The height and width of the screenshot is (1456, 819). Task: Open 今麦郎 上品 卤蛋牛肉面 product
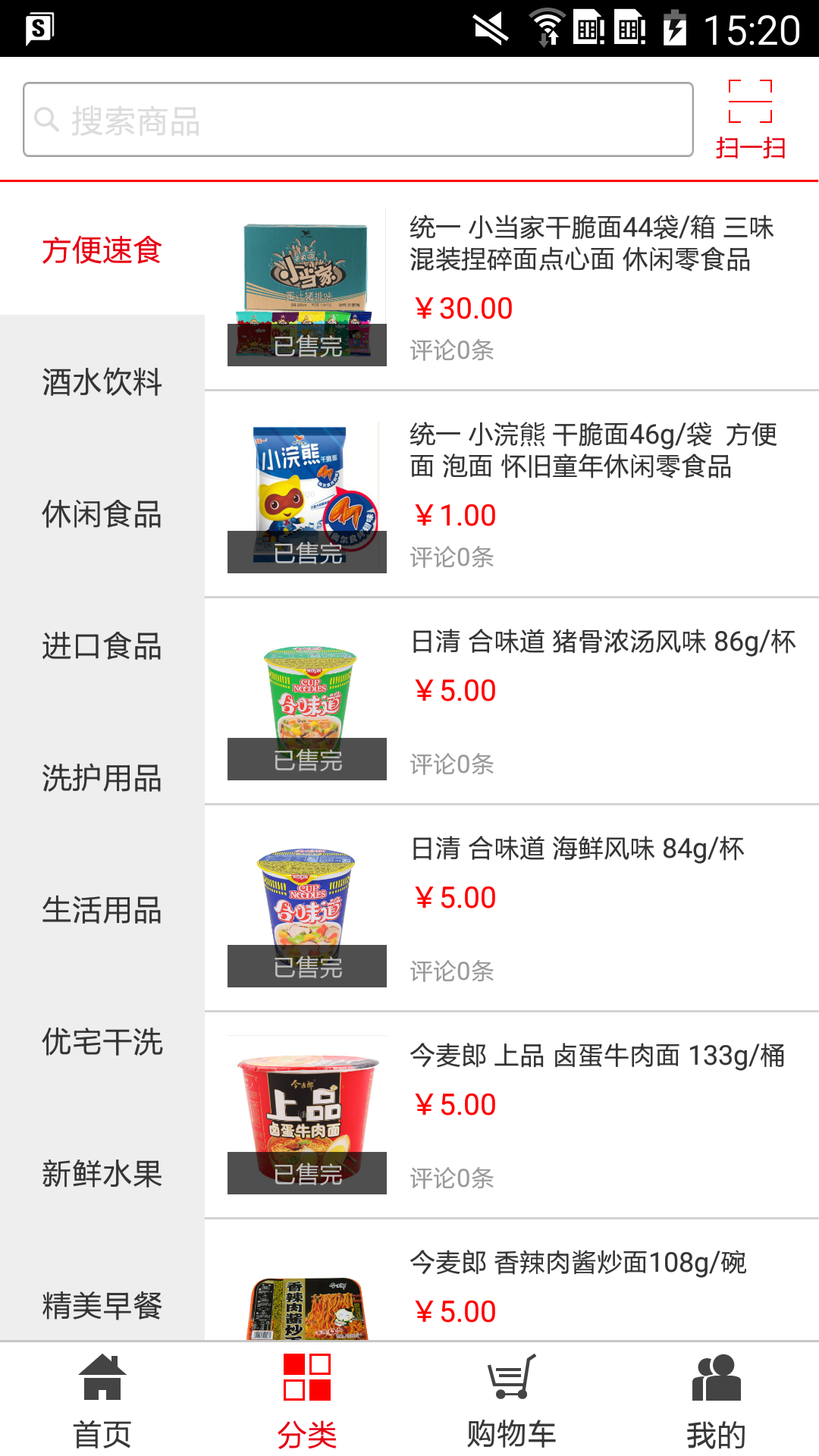[597, 1056]
